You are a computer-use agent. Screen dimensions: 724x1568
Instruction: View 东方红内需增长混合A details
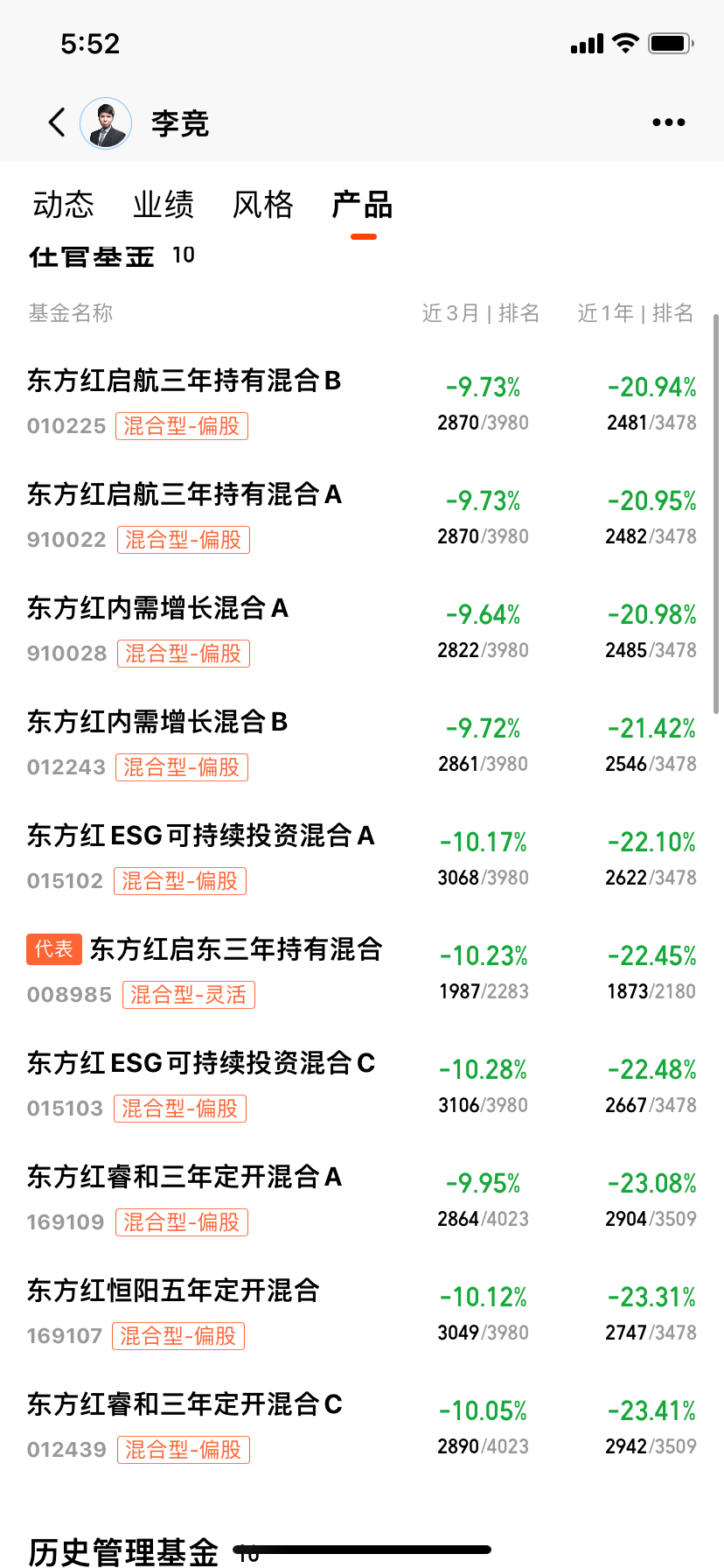(x=158, y=608)
